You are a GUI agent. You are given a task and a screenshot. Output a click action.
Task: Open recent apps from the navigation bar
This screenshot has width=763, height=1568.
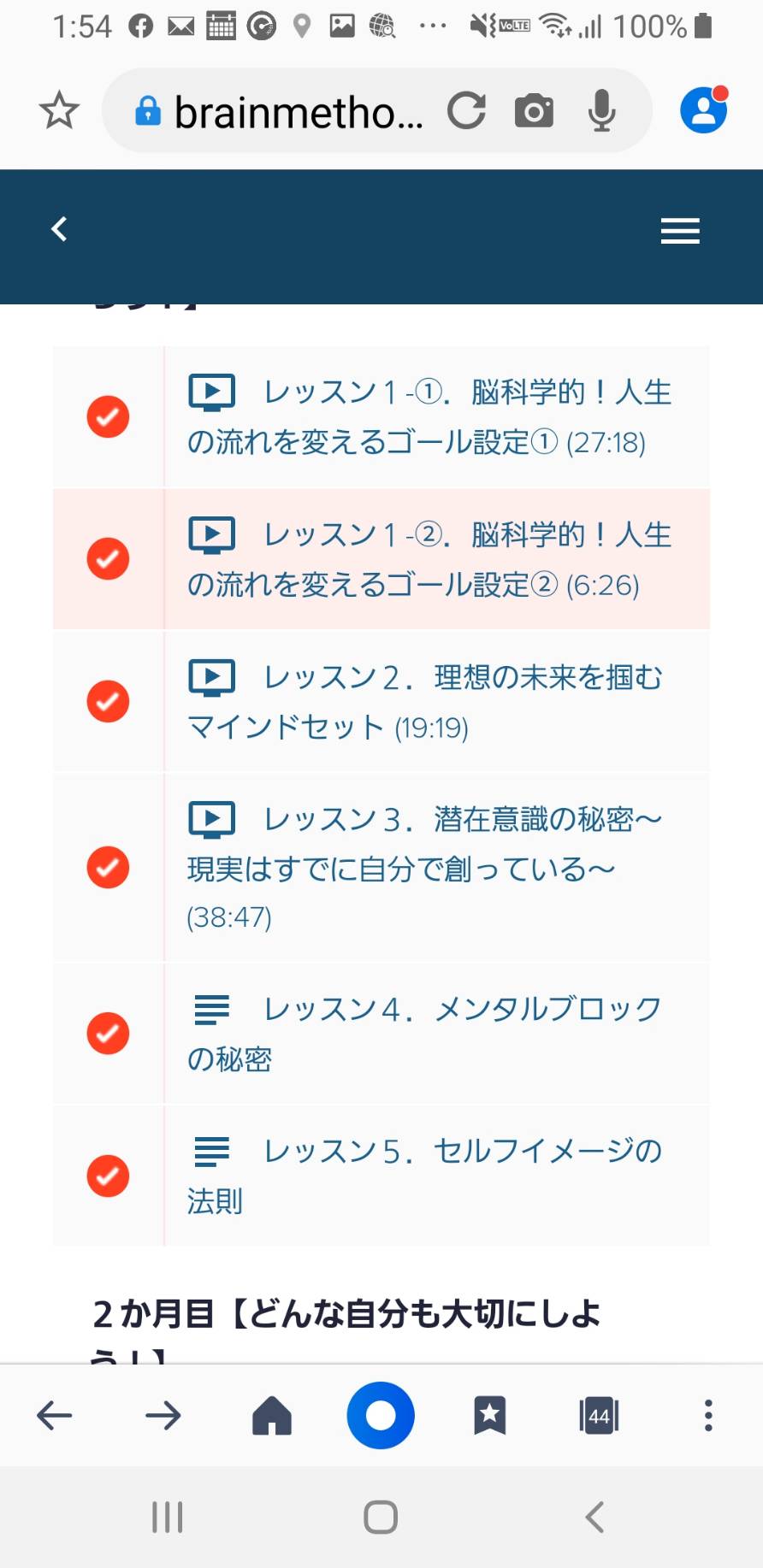click(x=168, y=1518)
